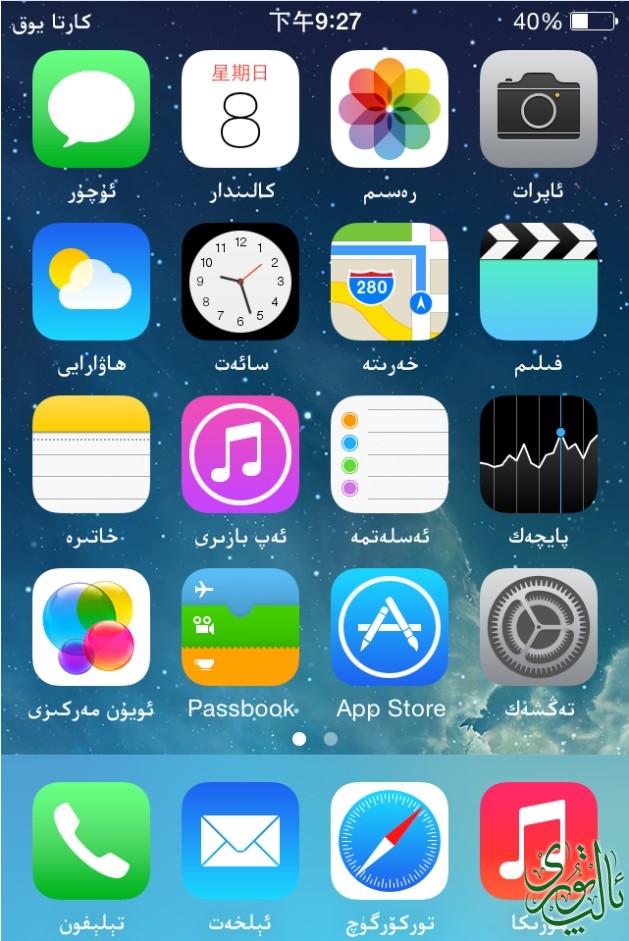The image size is (629, 941).
Task: Open the Notes app
Action: [x=91, y=454]
